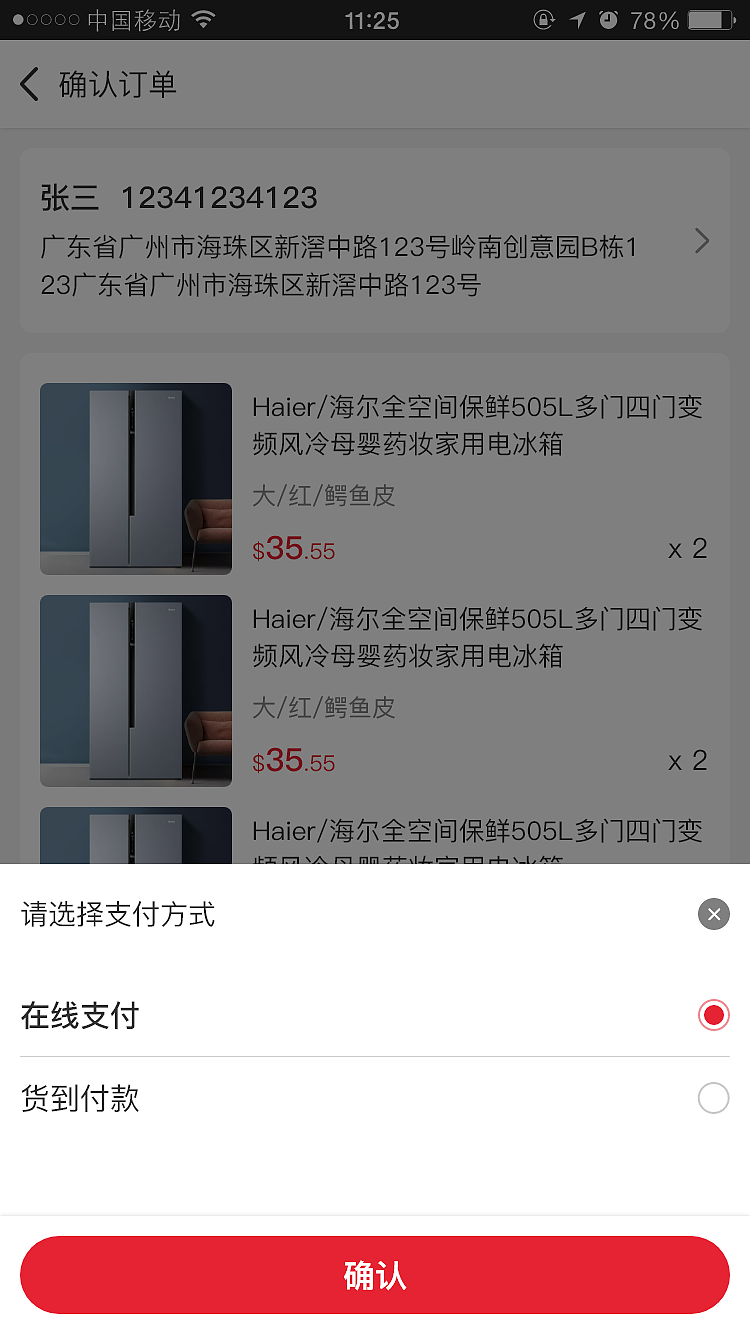This screenshot has width=750, height=1334.
Task: Open the shipping address editor via its chevron
Action: coord(702,241)
